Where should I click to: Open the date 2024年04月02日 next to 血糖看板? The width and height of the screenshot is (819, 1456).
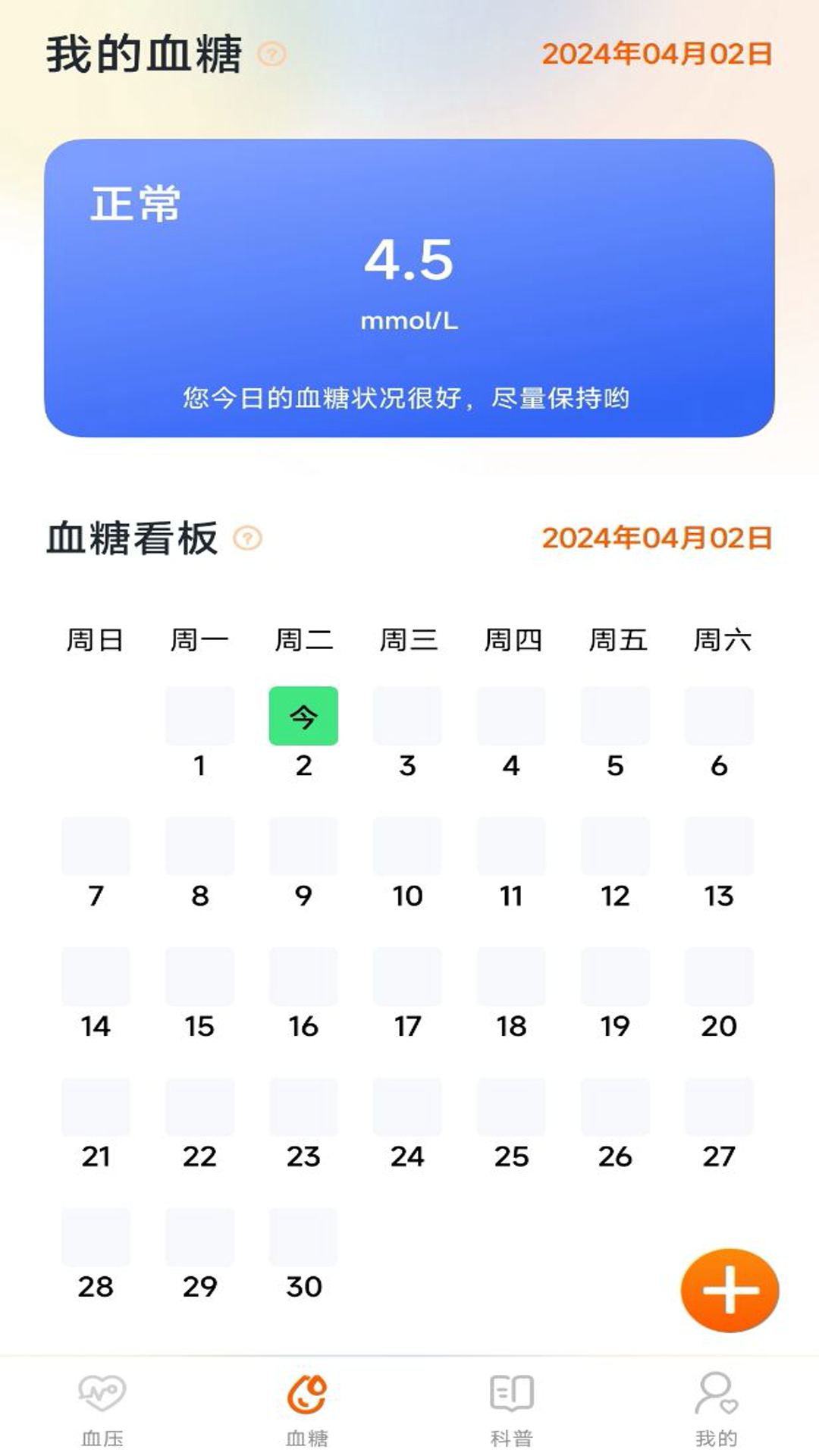point(657,538)
